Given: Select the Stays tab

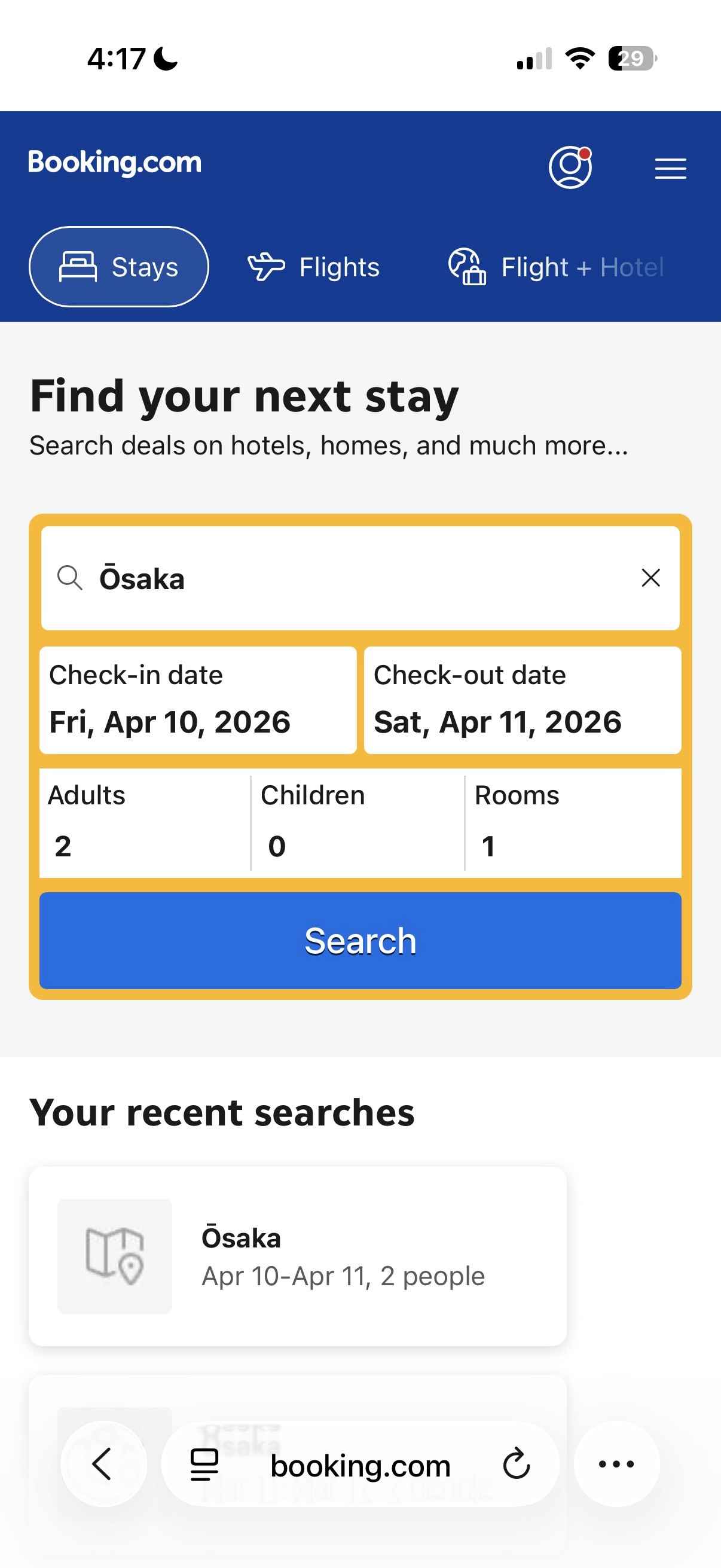Looking at the screenshot, I should [x=119, y=267].
